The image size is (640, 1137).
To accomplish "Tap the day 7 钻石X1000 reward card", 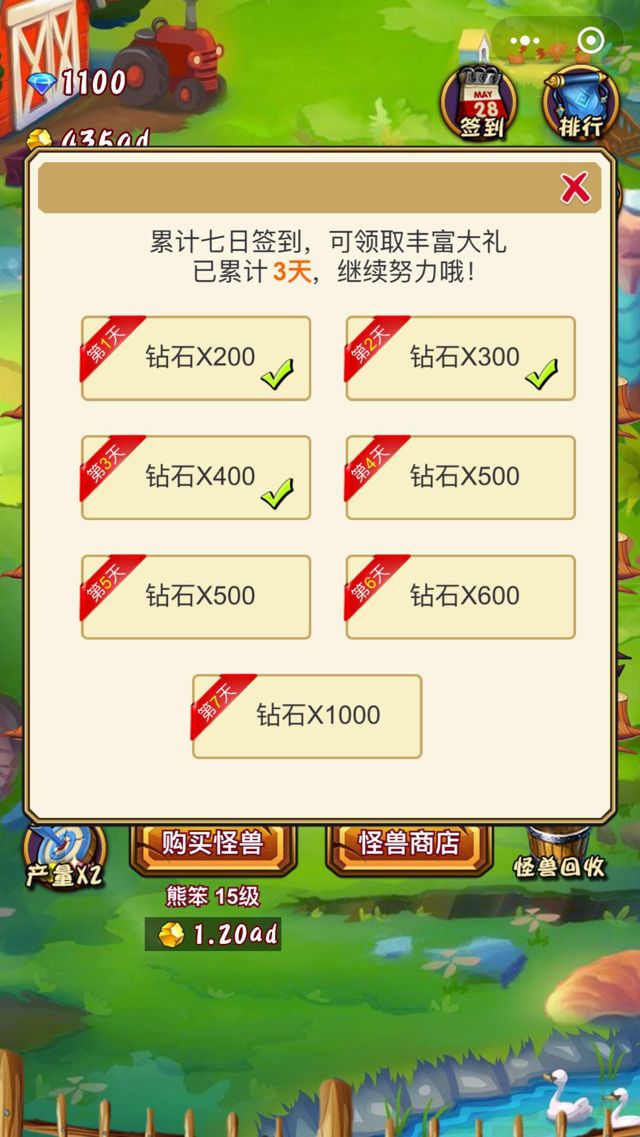I will pos(307,716).
